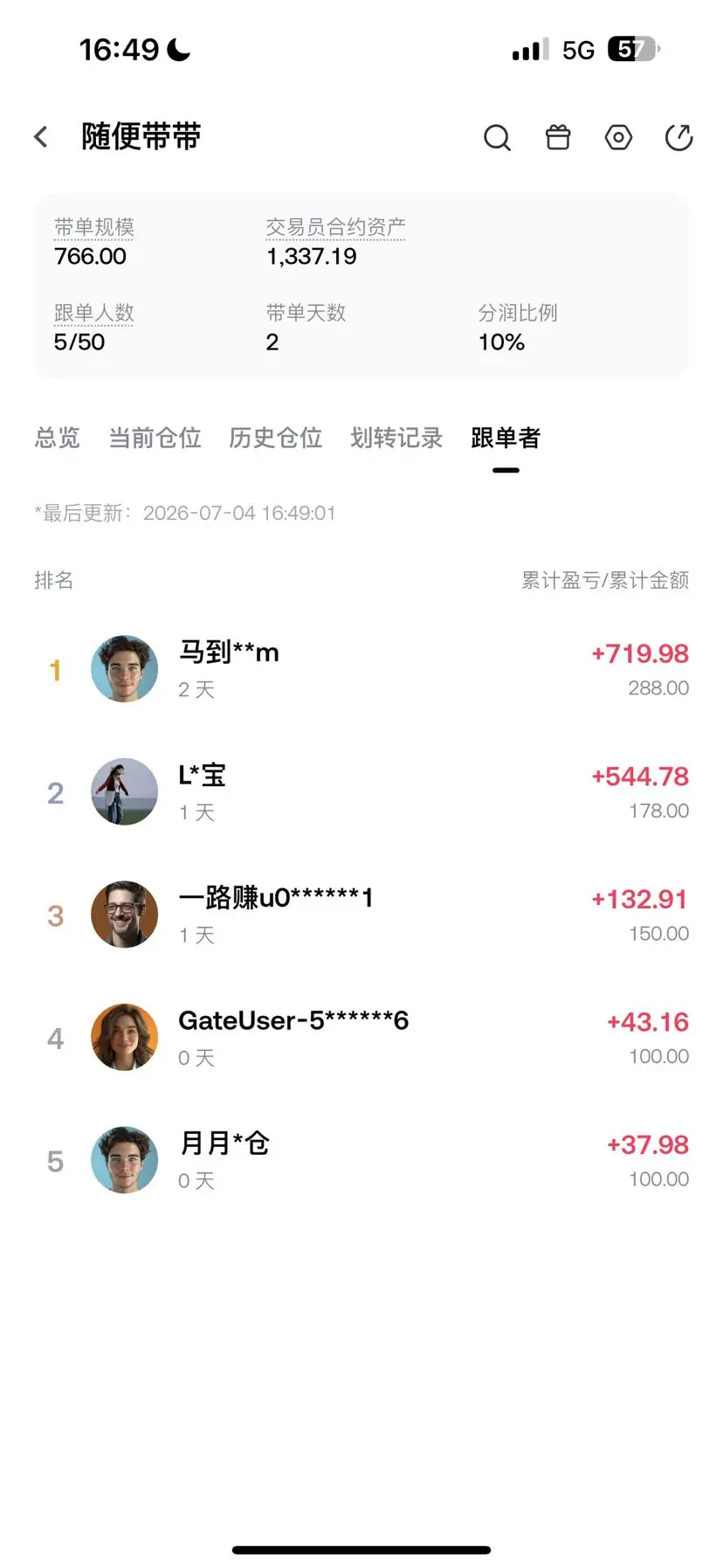Open follower 一路赚u0******1
723x1568 pixels.
pyautogui.click(x=361, y=915)
